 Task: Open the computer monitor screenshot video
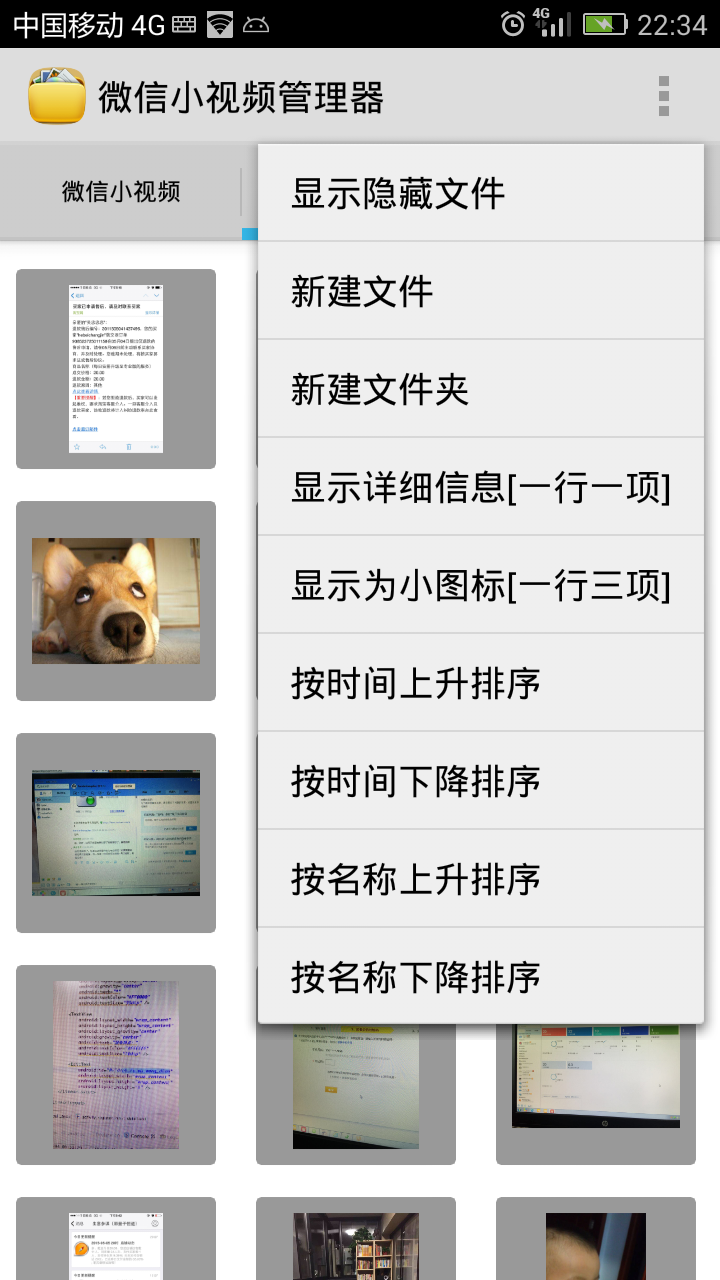[115, 832]
